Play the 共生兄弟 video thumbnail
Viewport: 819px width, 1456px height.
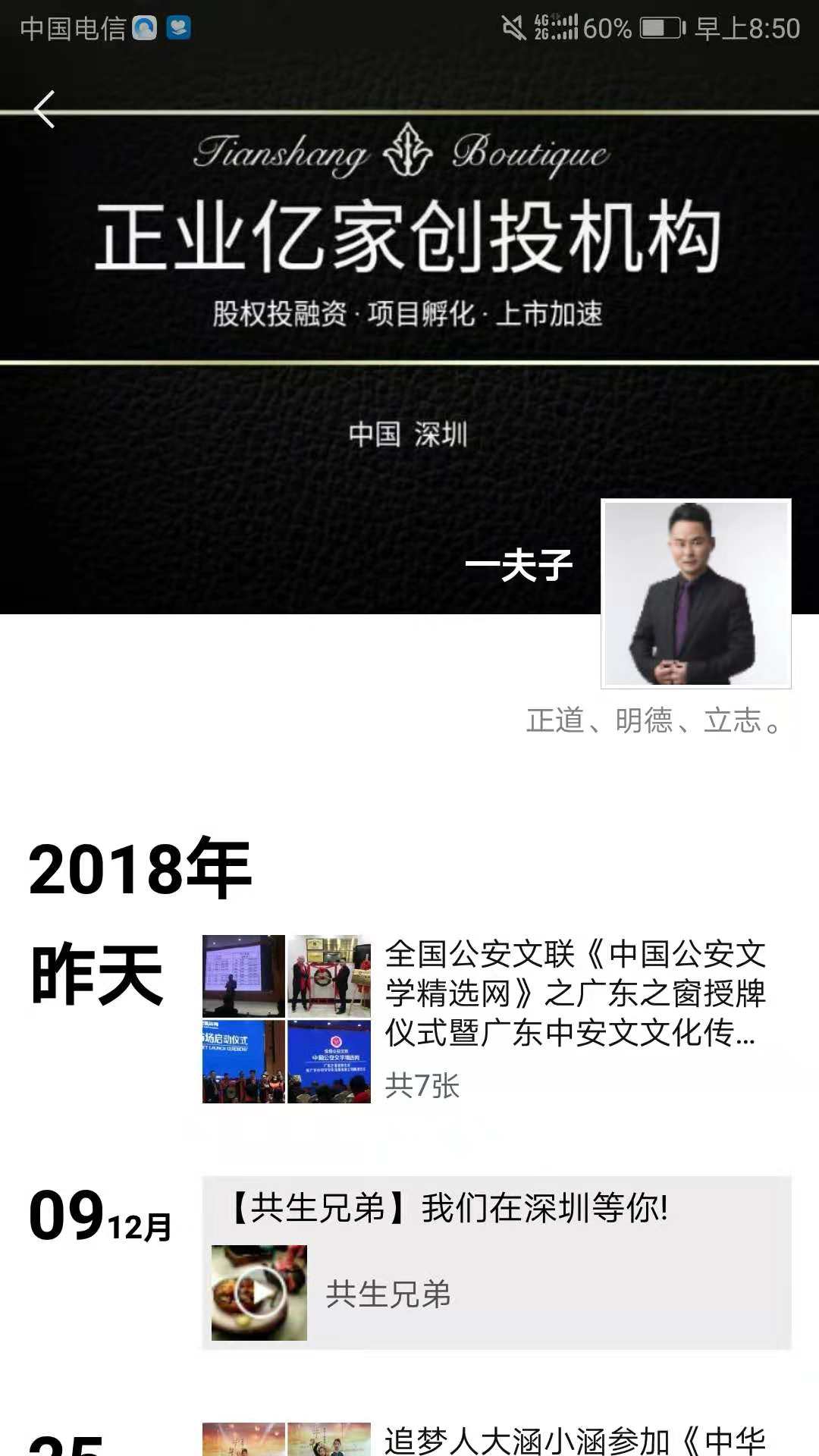(259, 1293)
